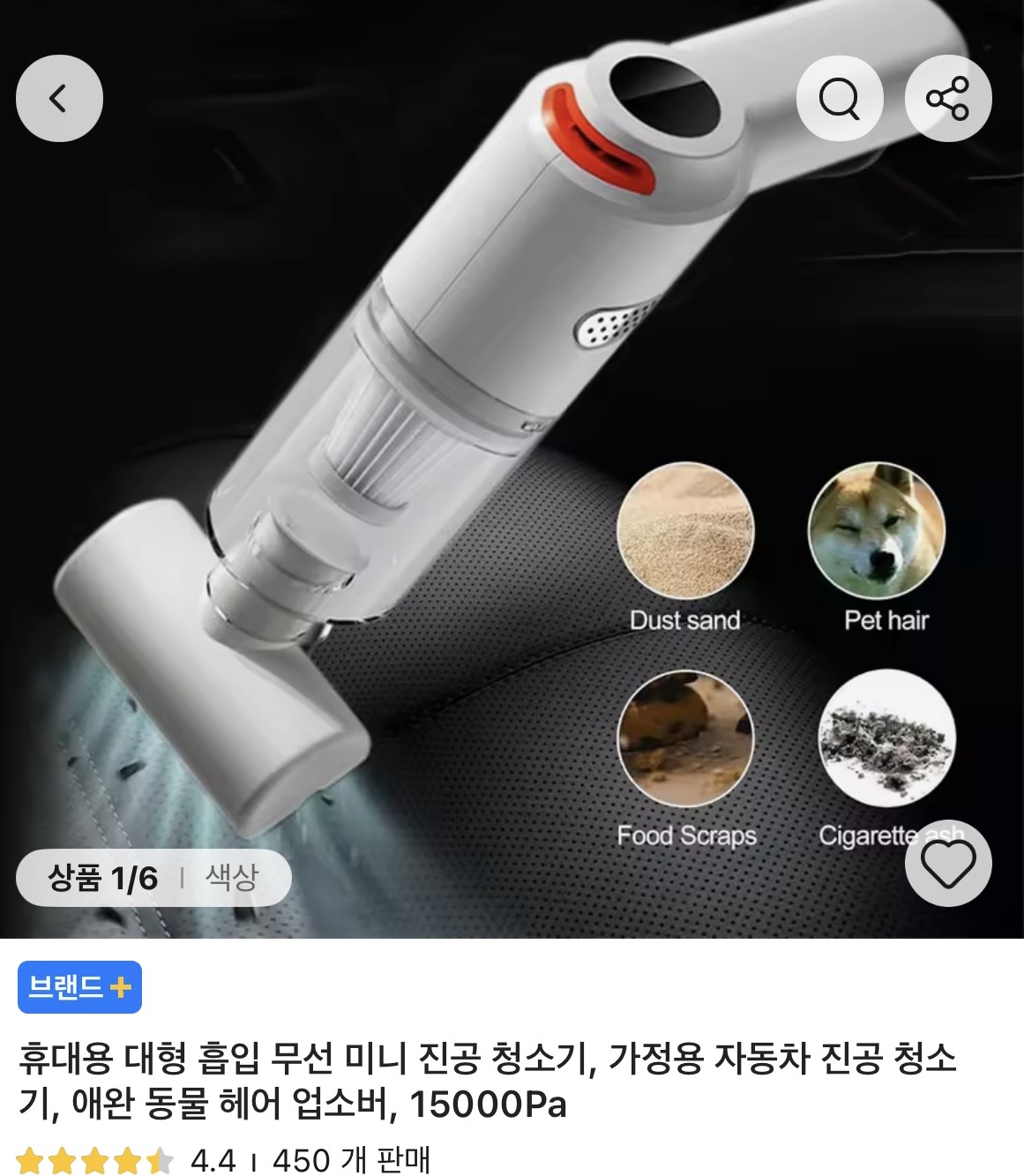Go back using the arrow button
The width and height of the screenshot is (1024, 1176).
[59, 98]
